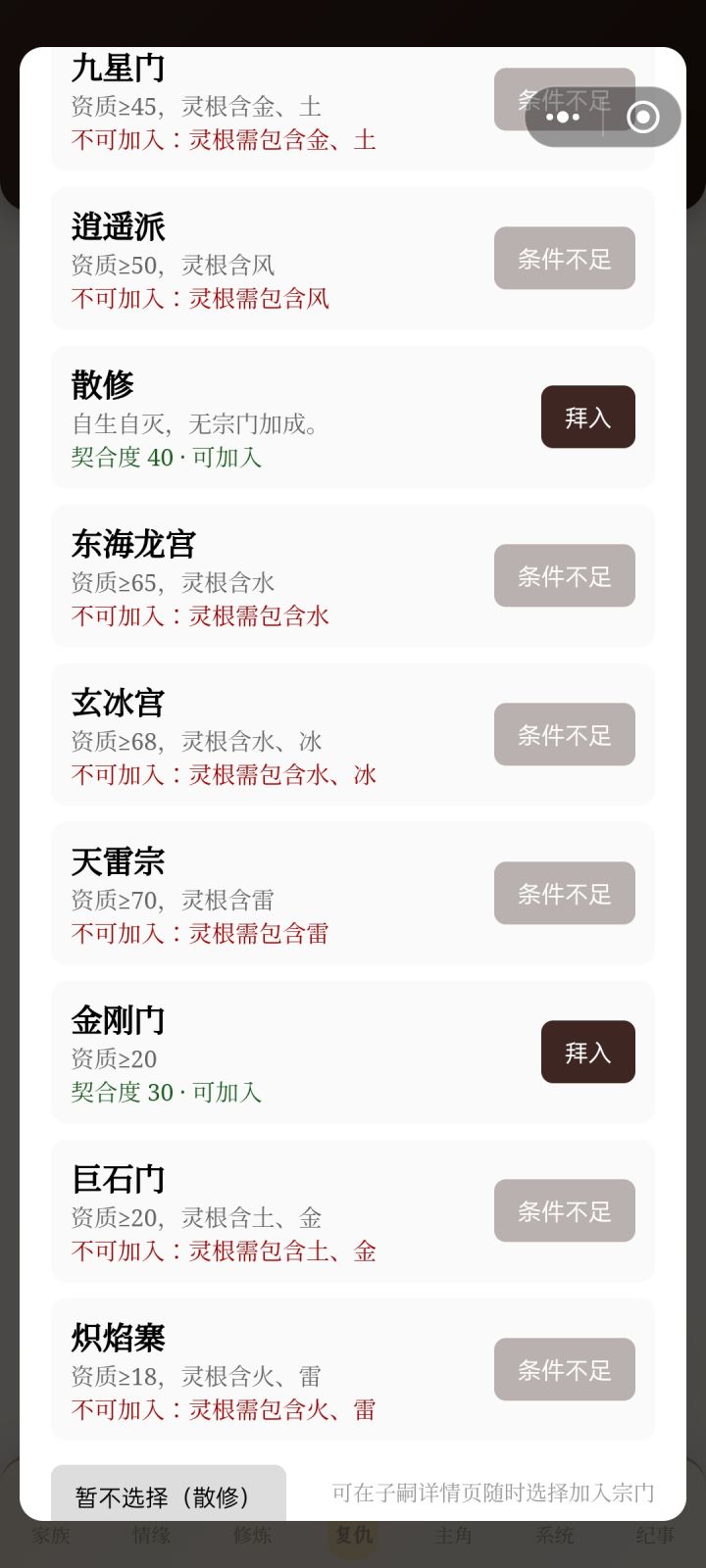The width and height of the screenshot is (706, 1568).
Task: Tap 条件不足 button for 巨石门
Action: coord(564,1211)
